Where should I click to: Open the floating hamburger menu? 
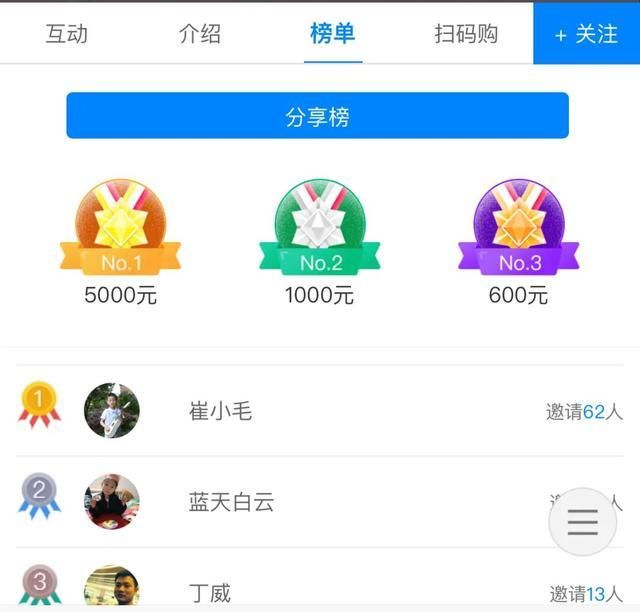pyautogui.click(x=583, y=522)
